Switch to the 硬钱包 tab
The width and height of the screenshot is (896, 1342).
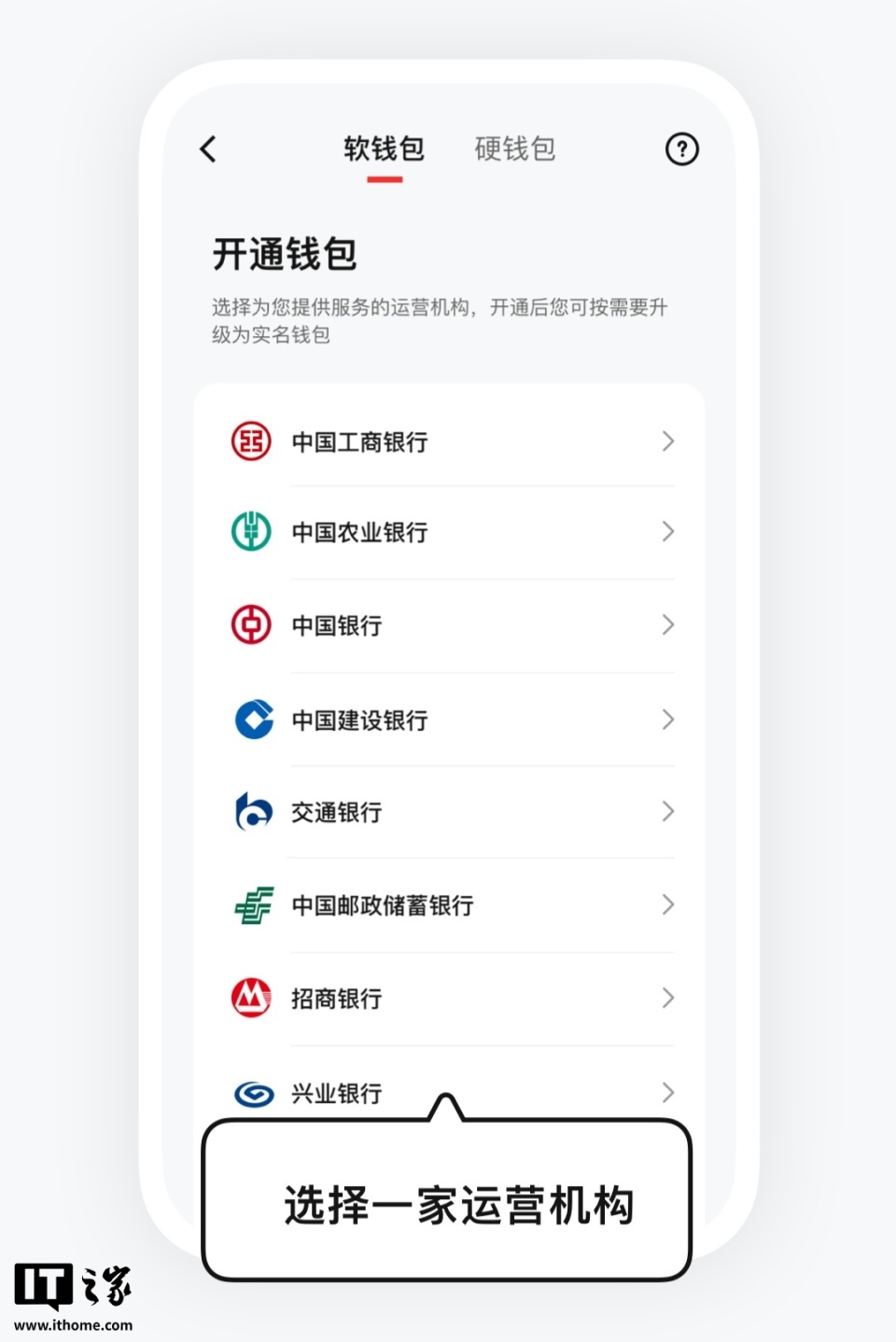pyautogui.click(x=514, y=147)
